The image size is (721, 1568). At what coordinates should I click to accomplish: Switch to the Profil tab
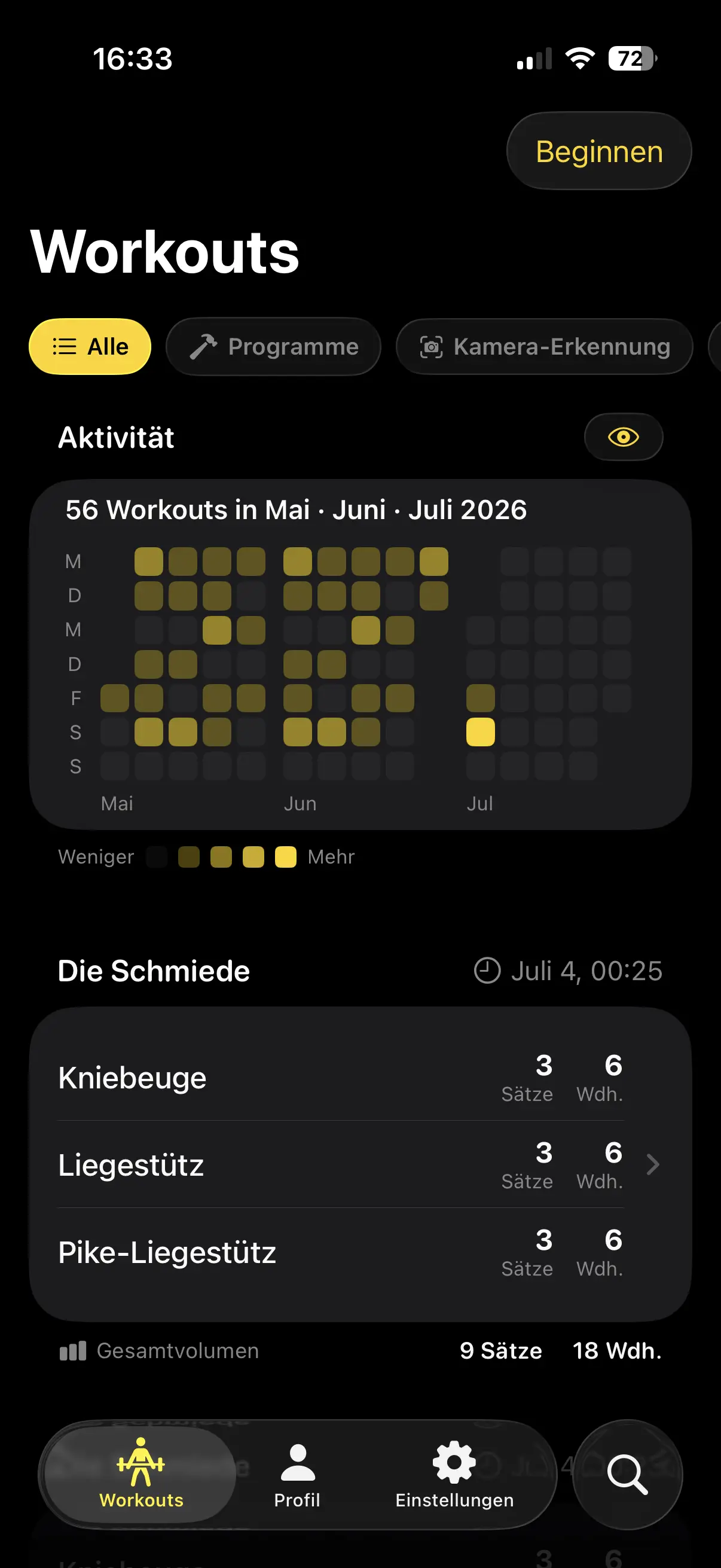(x=297, y=1474)
